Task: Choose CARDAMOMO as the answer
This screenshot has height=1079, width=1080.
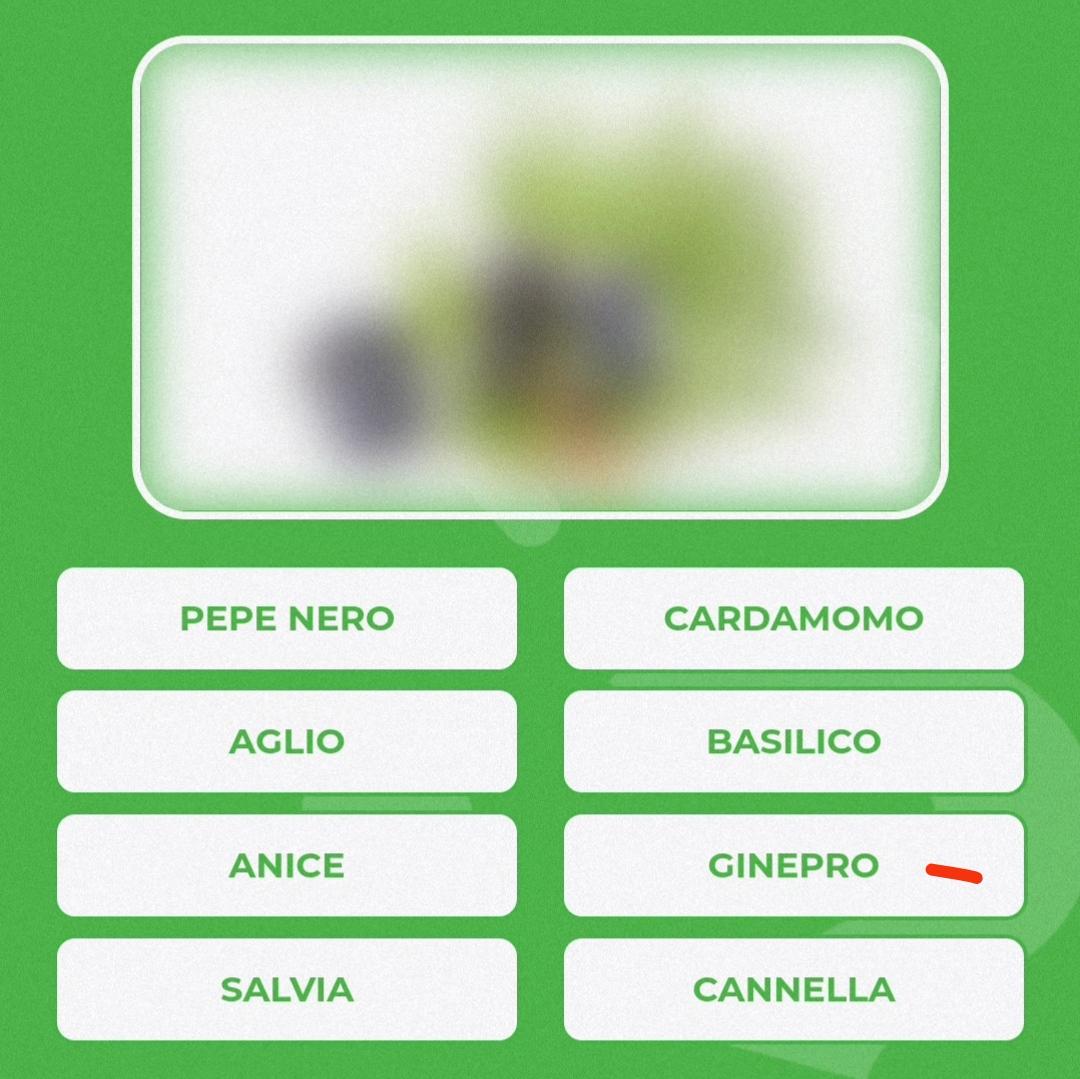Action: click(793, 618)
